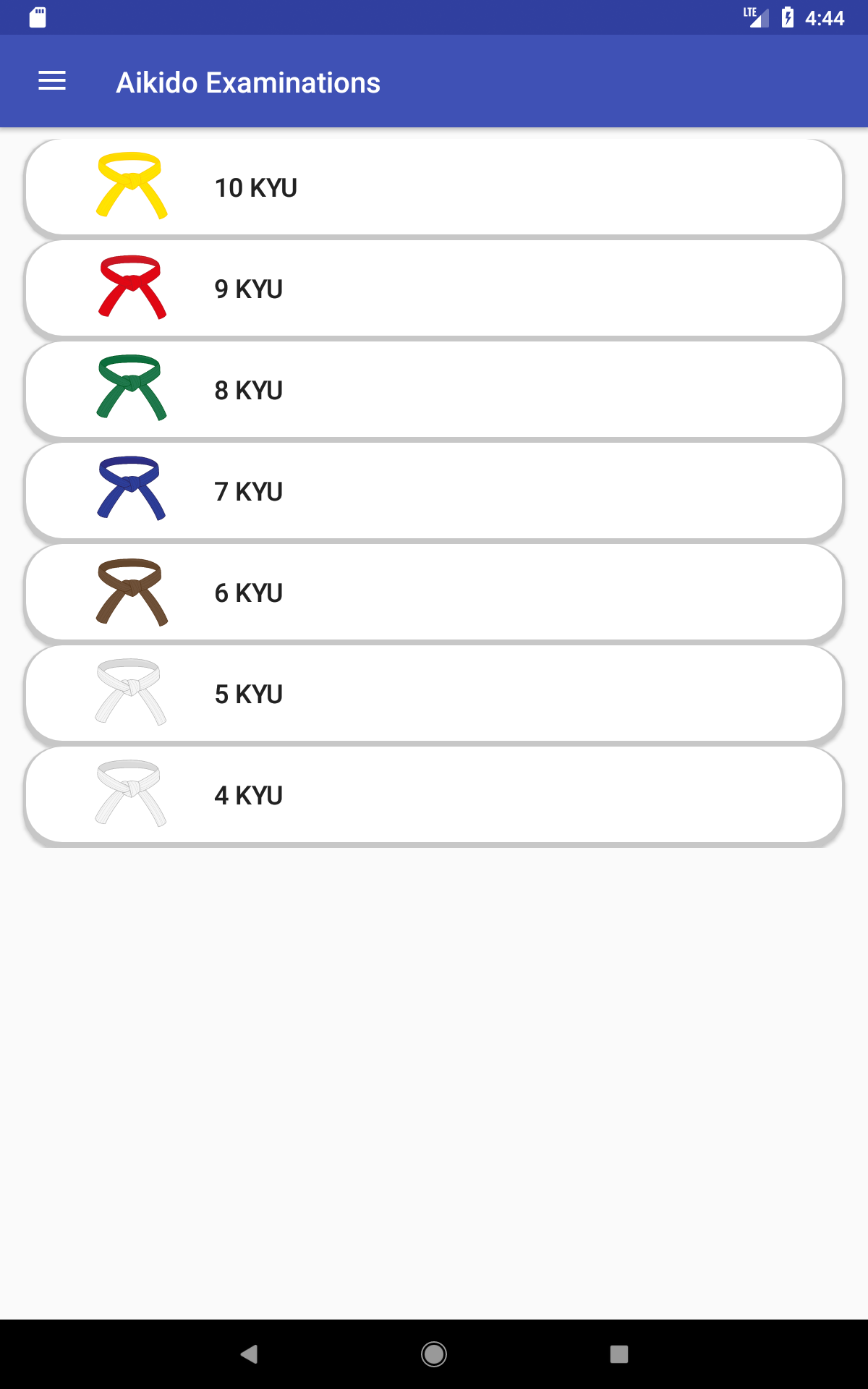Select the 4 KYU entry

pyautogui.click(x=434, y=795)
